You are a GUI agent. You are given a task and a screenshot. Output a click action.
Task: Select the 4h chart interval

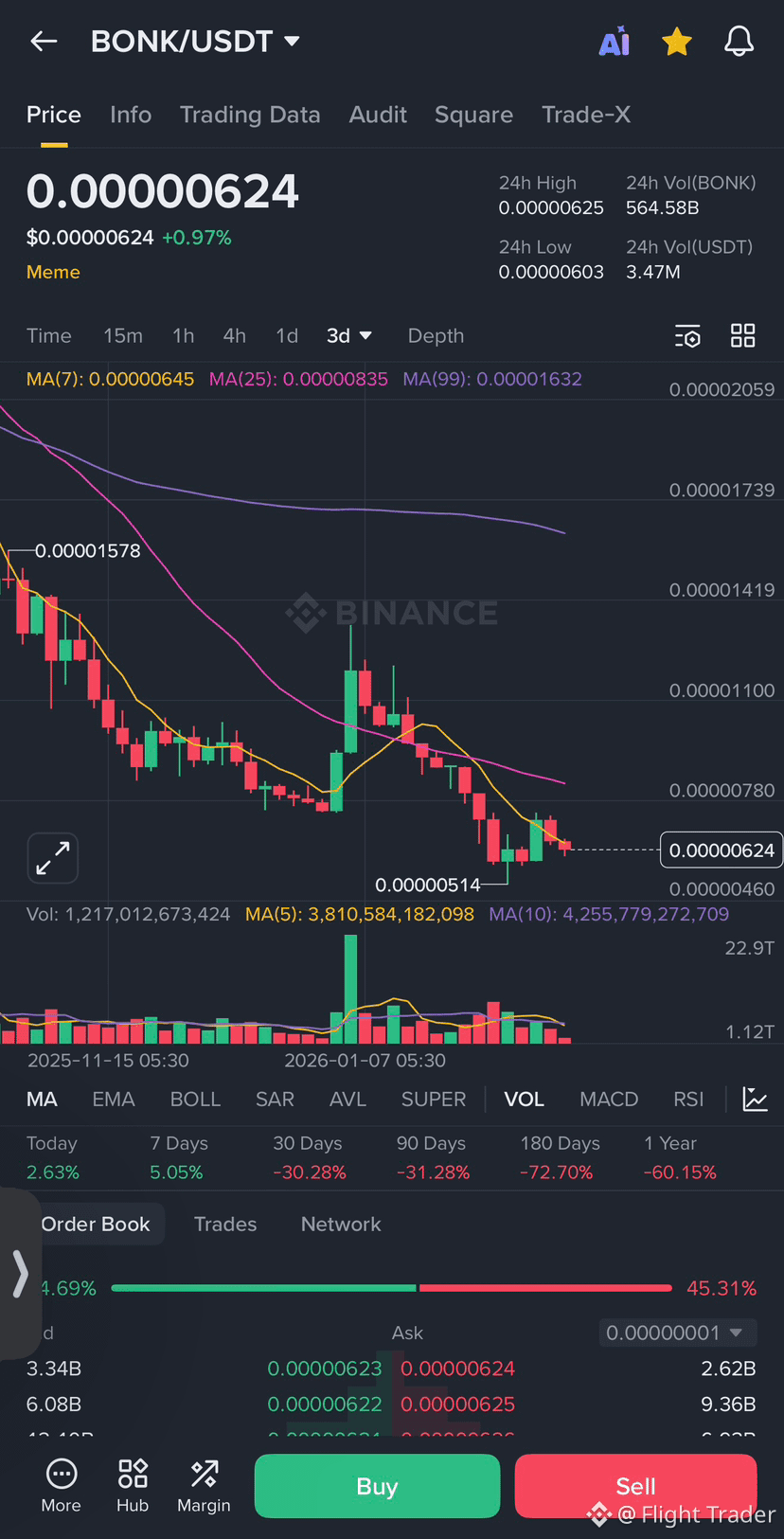coord(234,336)
